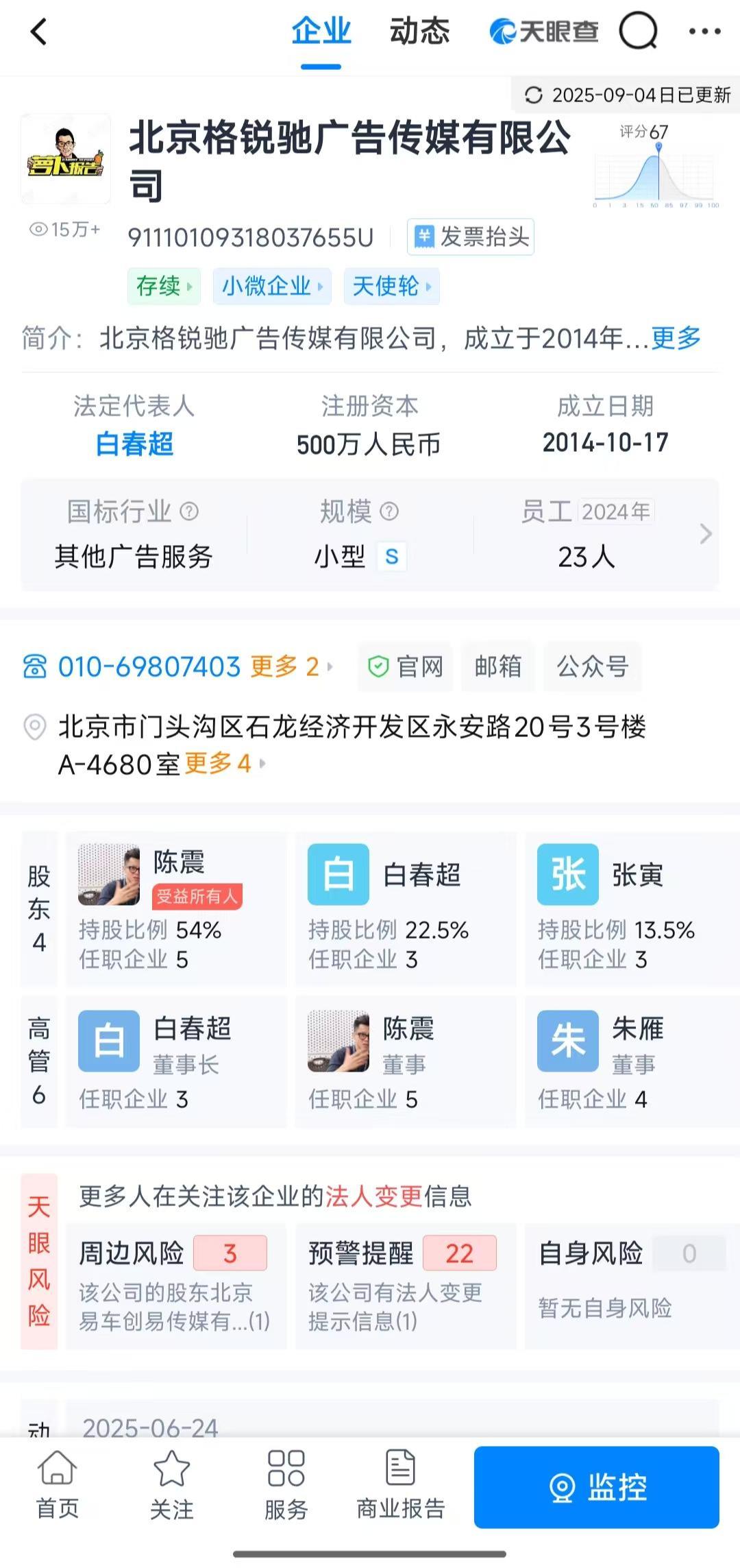Open the 官网 button

click(406, 666)
